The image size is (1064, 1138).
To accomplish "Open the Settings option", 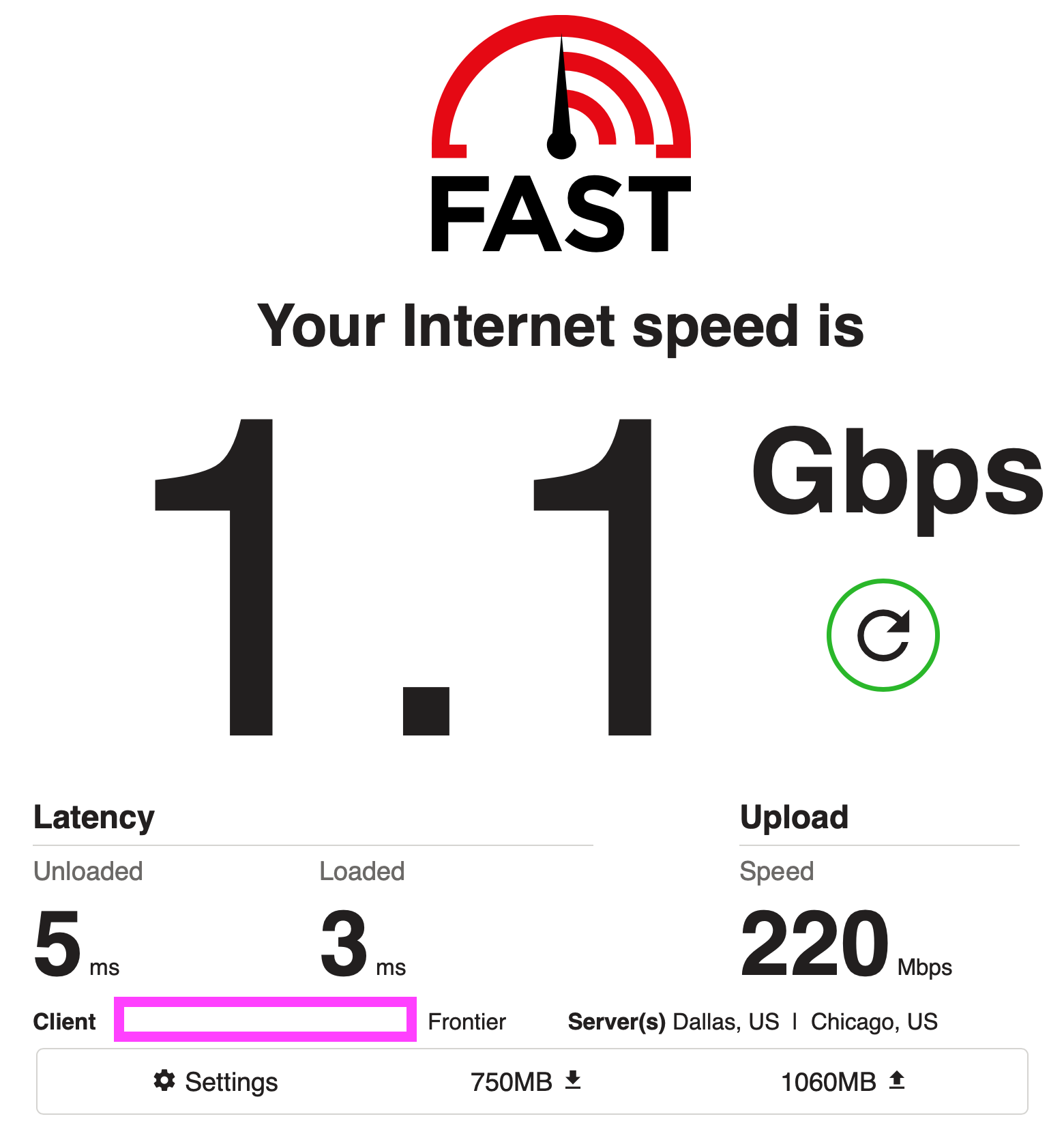I will [x=216, y=1081].
